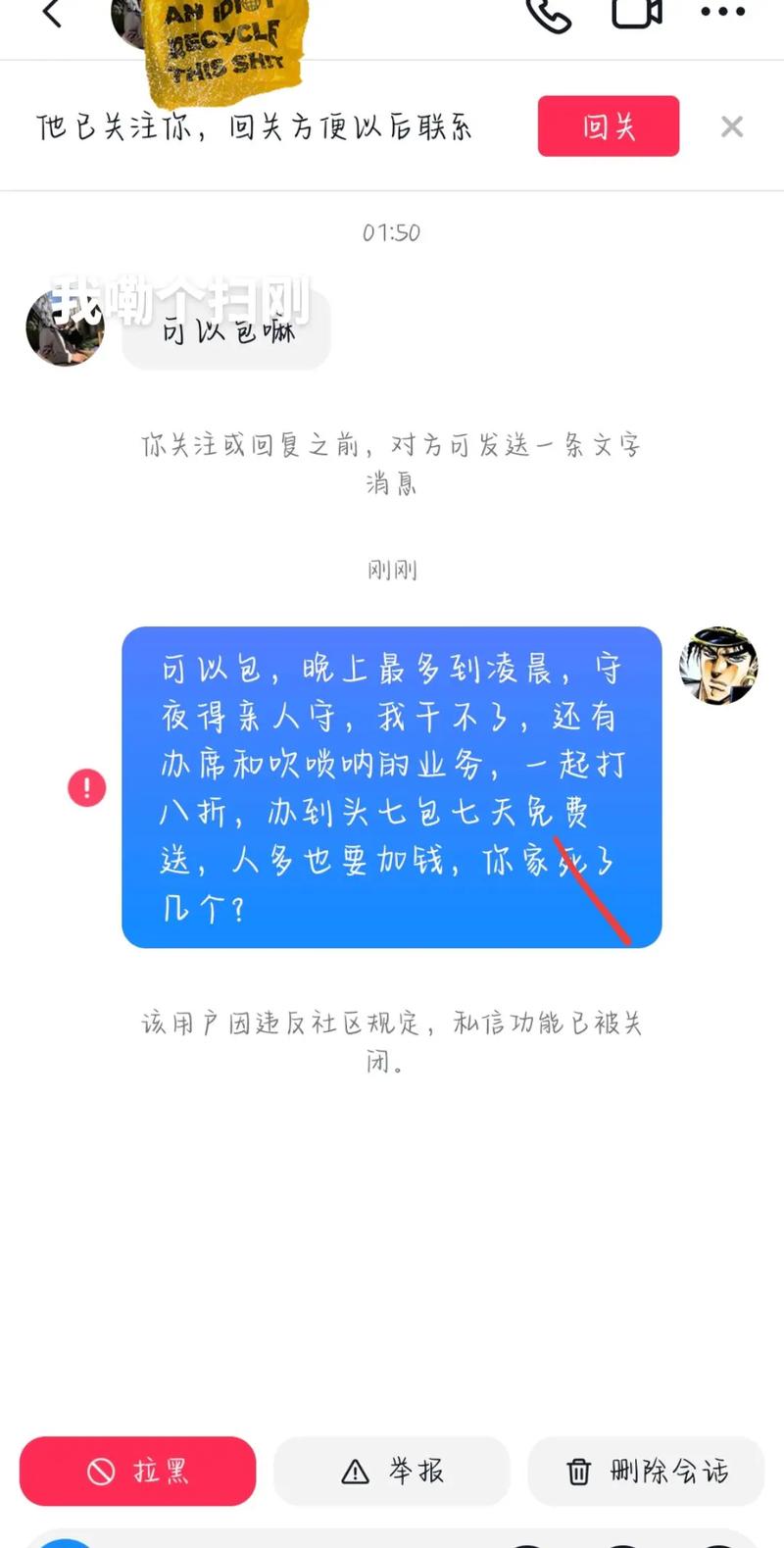Open the sender's avatar beside 可以包嘛
This screenshot has width=784, height=1548.
click(65, 328)
